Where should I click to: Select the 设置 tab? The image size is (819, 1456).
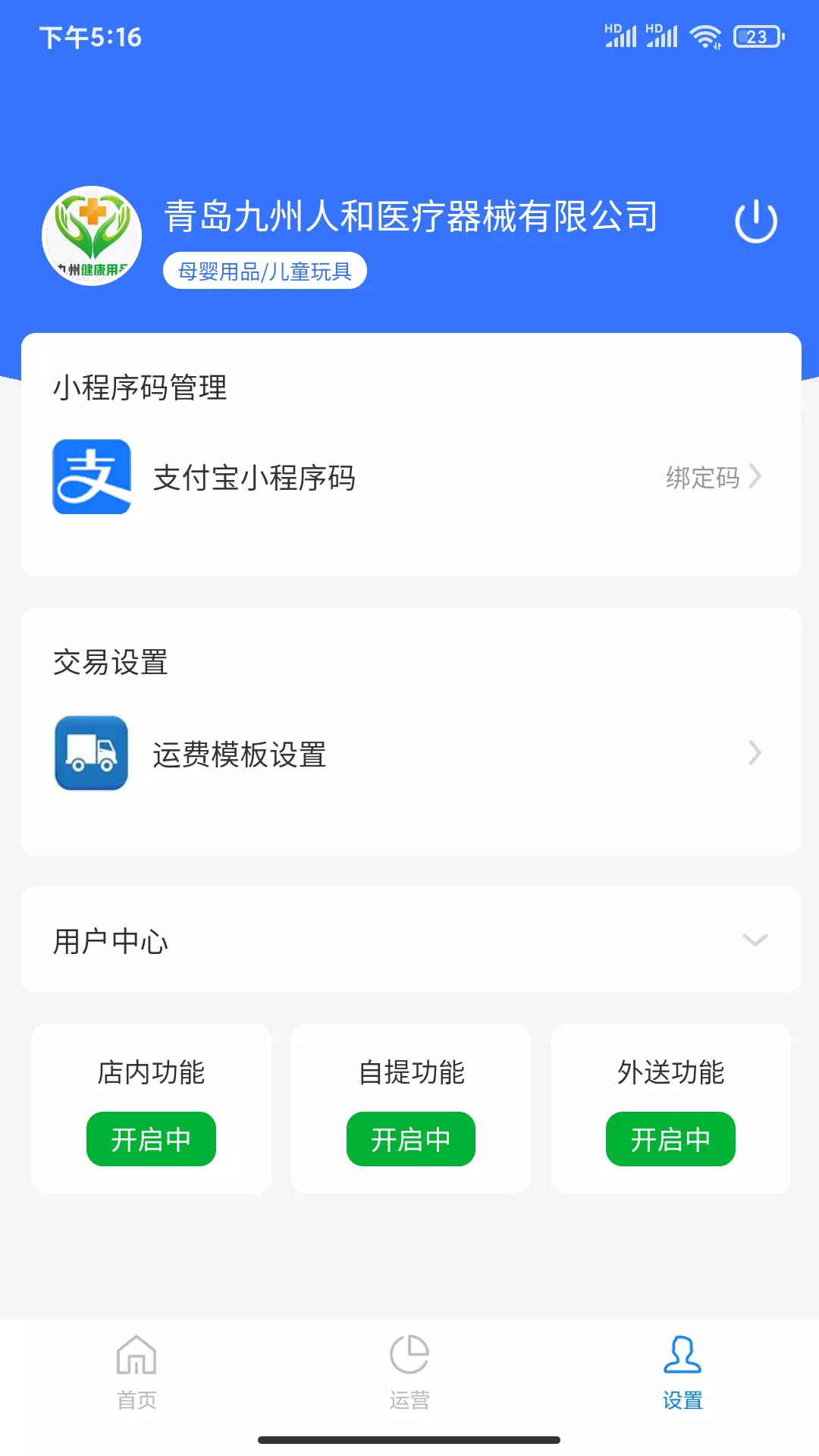click(682, 1373)
